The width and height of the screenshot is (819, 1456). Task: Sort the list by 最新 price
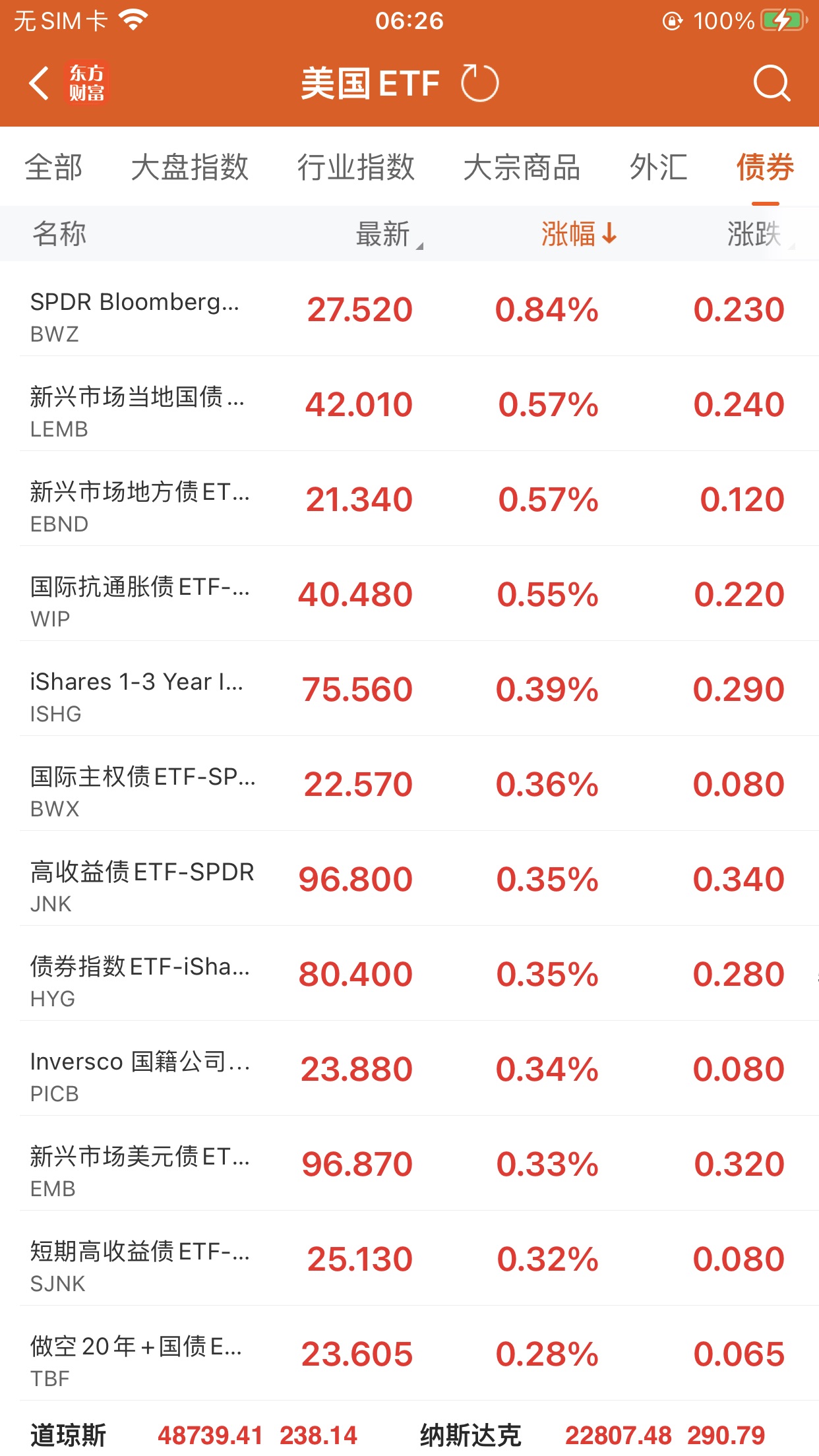coord(384,234)
